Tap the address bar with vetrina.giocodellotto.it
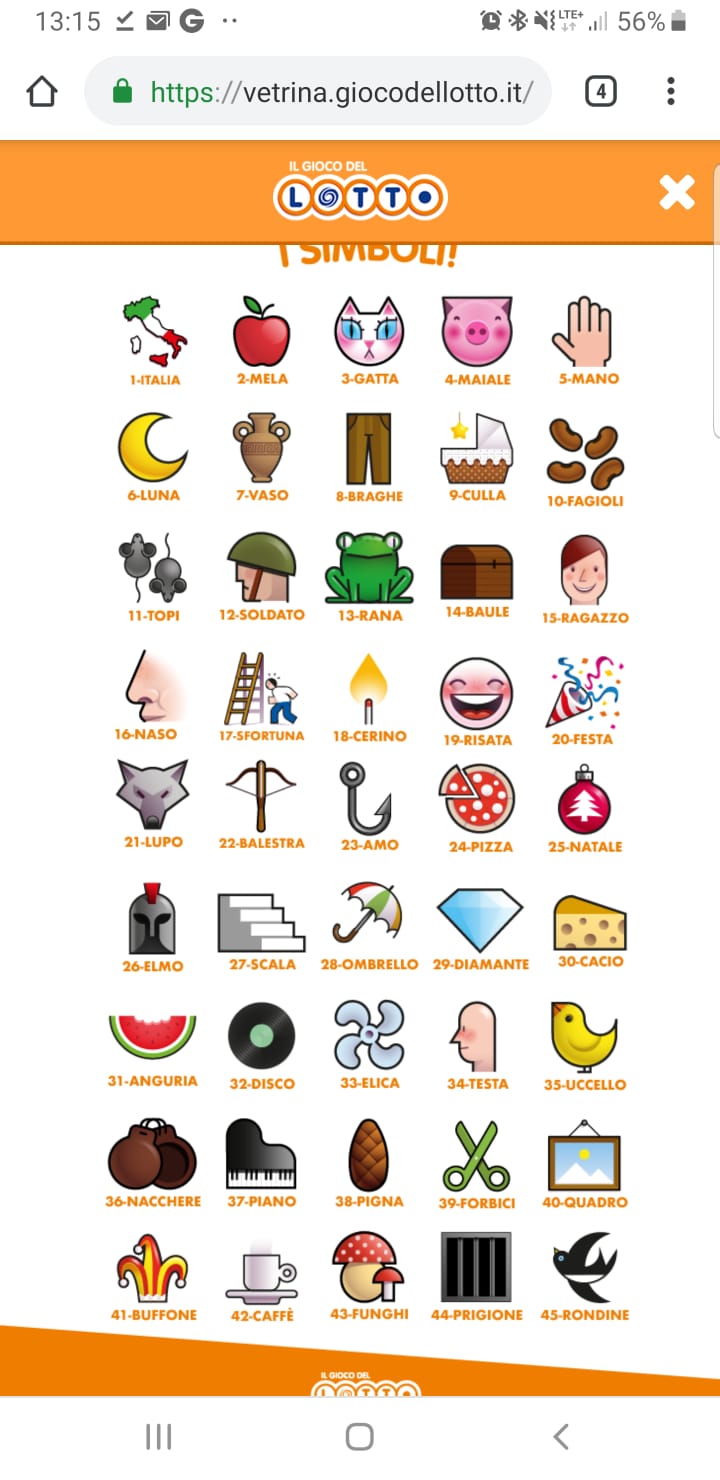 (318, 92)
